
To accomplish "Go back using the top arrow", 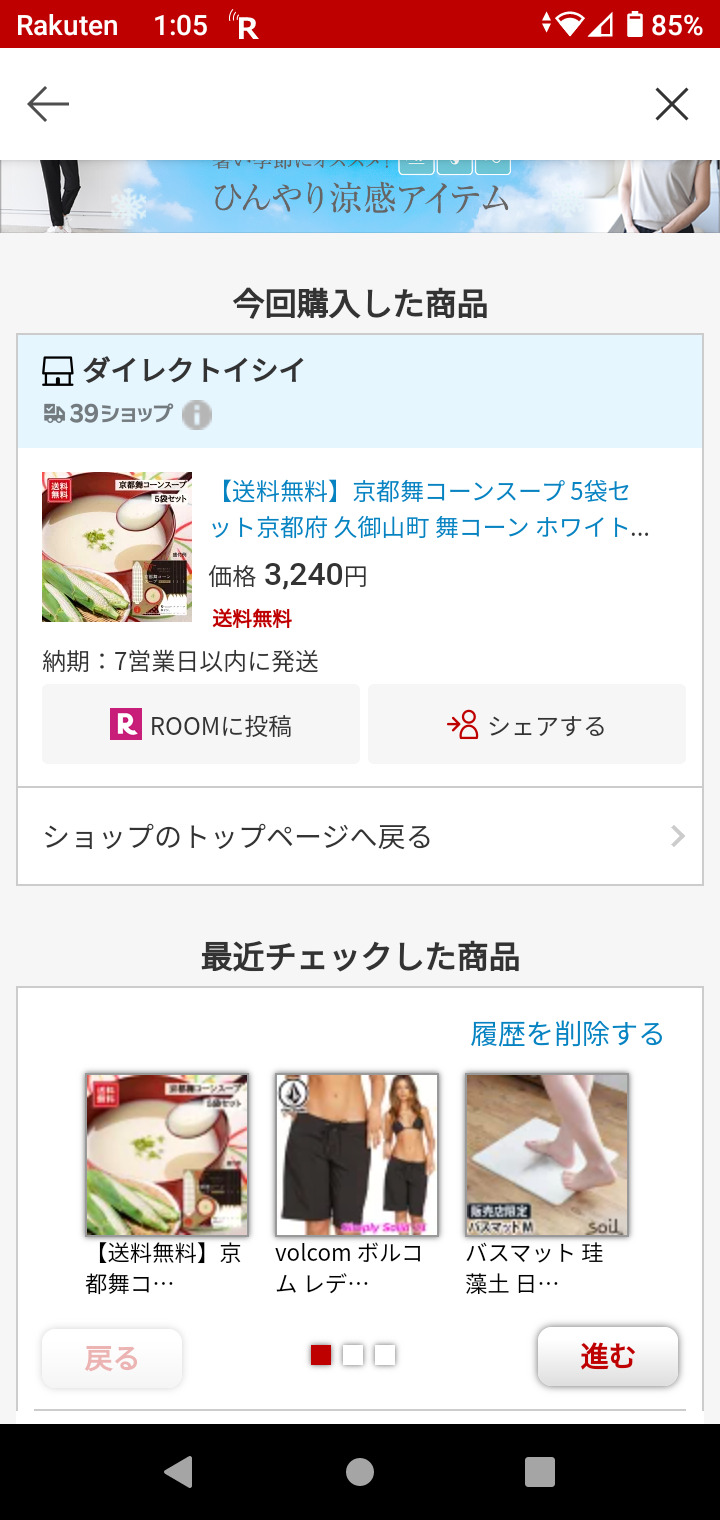I will [48, 104].
